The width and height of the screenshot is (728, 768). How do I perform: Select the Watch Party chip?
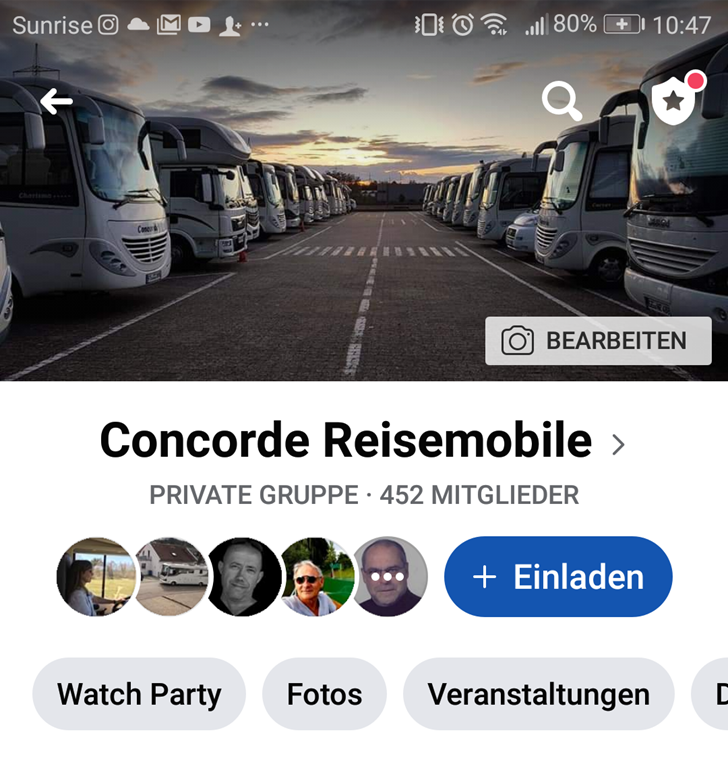[x=139, y=694]
